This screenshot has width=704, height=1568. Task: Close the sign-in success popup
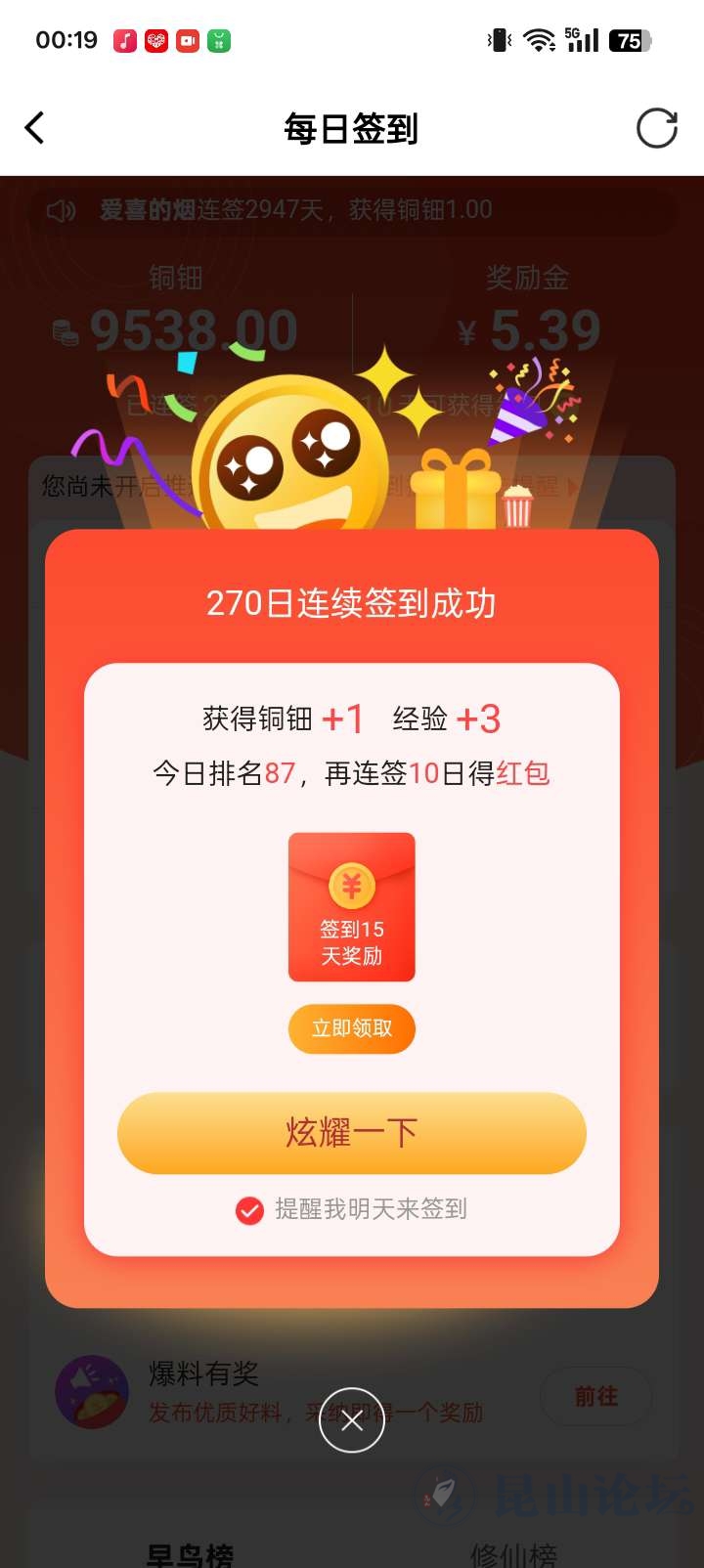tap(351, 1420)
